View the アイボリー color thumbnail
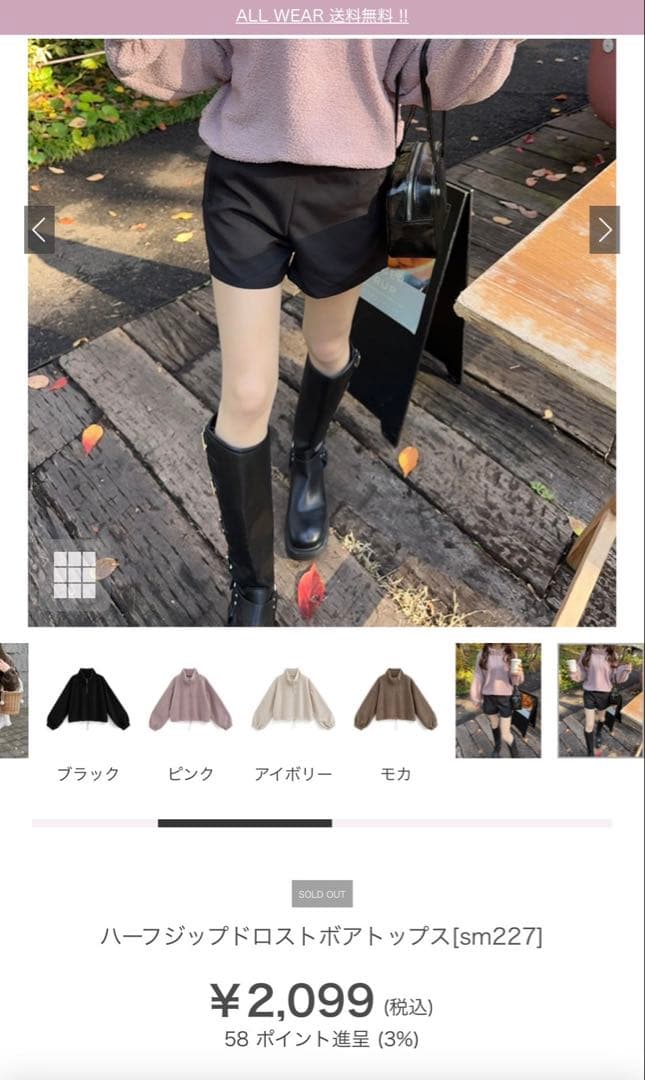 [293, 700]
